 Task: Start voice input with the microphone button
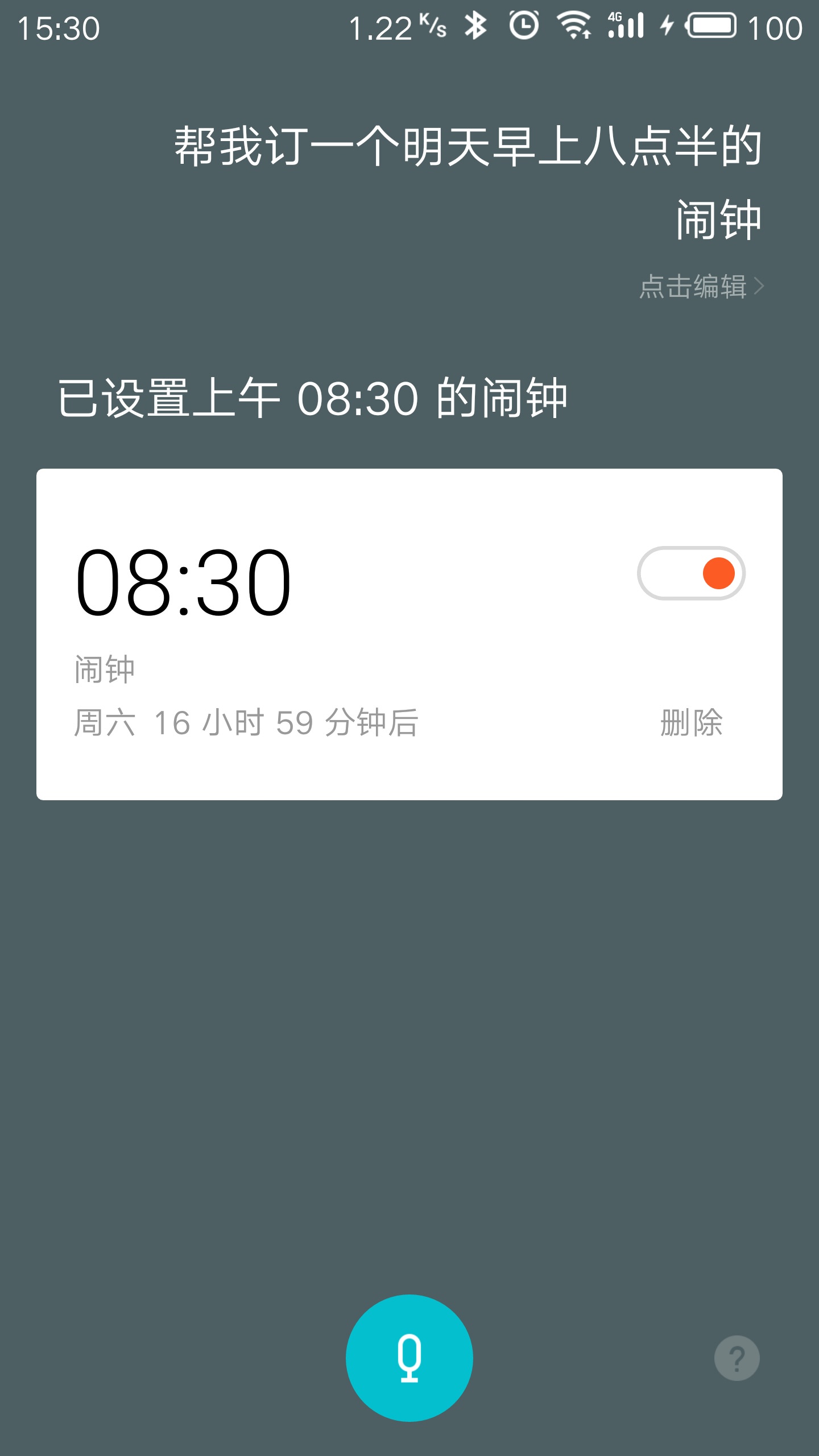click(409, 1358)
